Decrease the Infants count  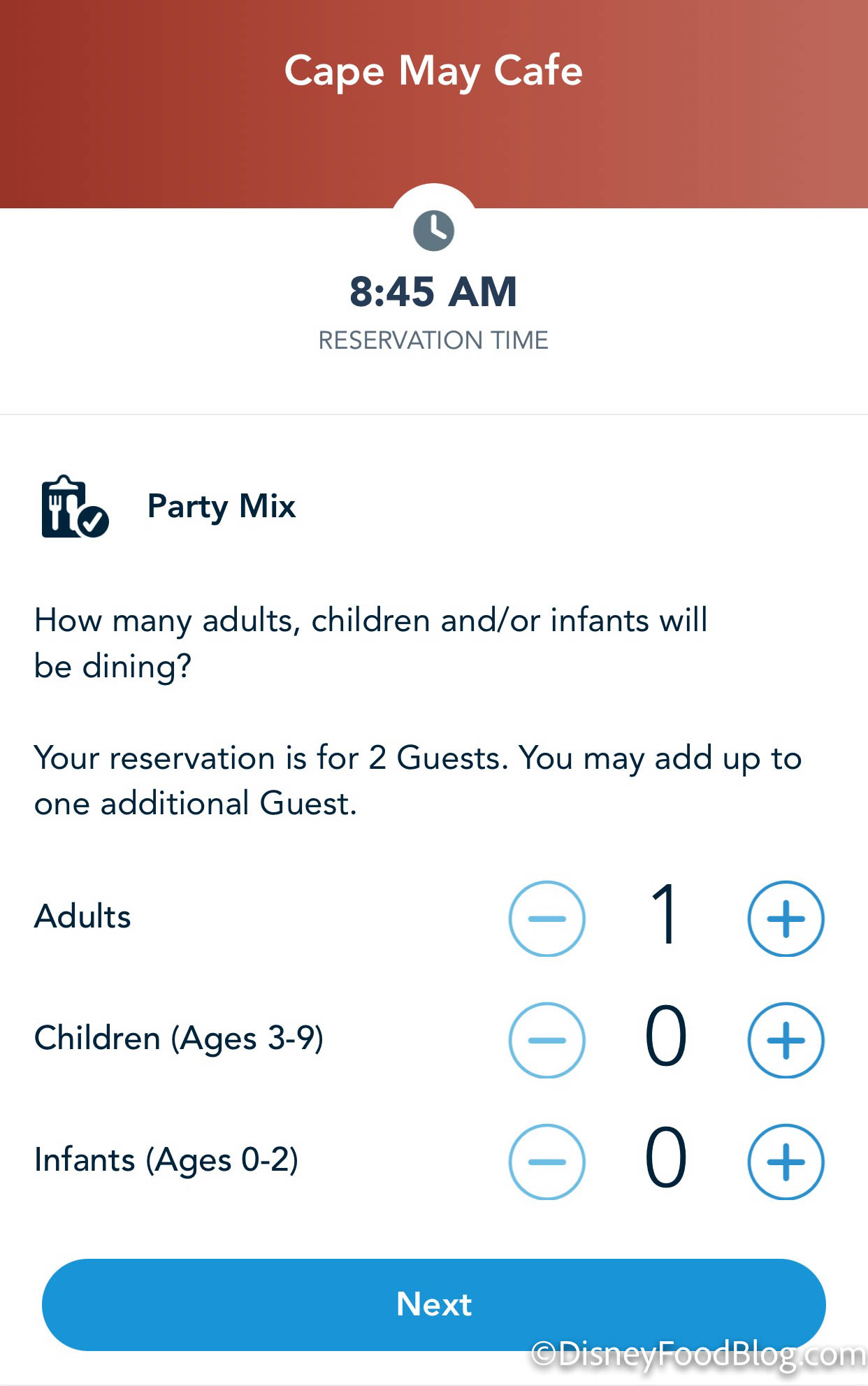[x=547, y=1162]
